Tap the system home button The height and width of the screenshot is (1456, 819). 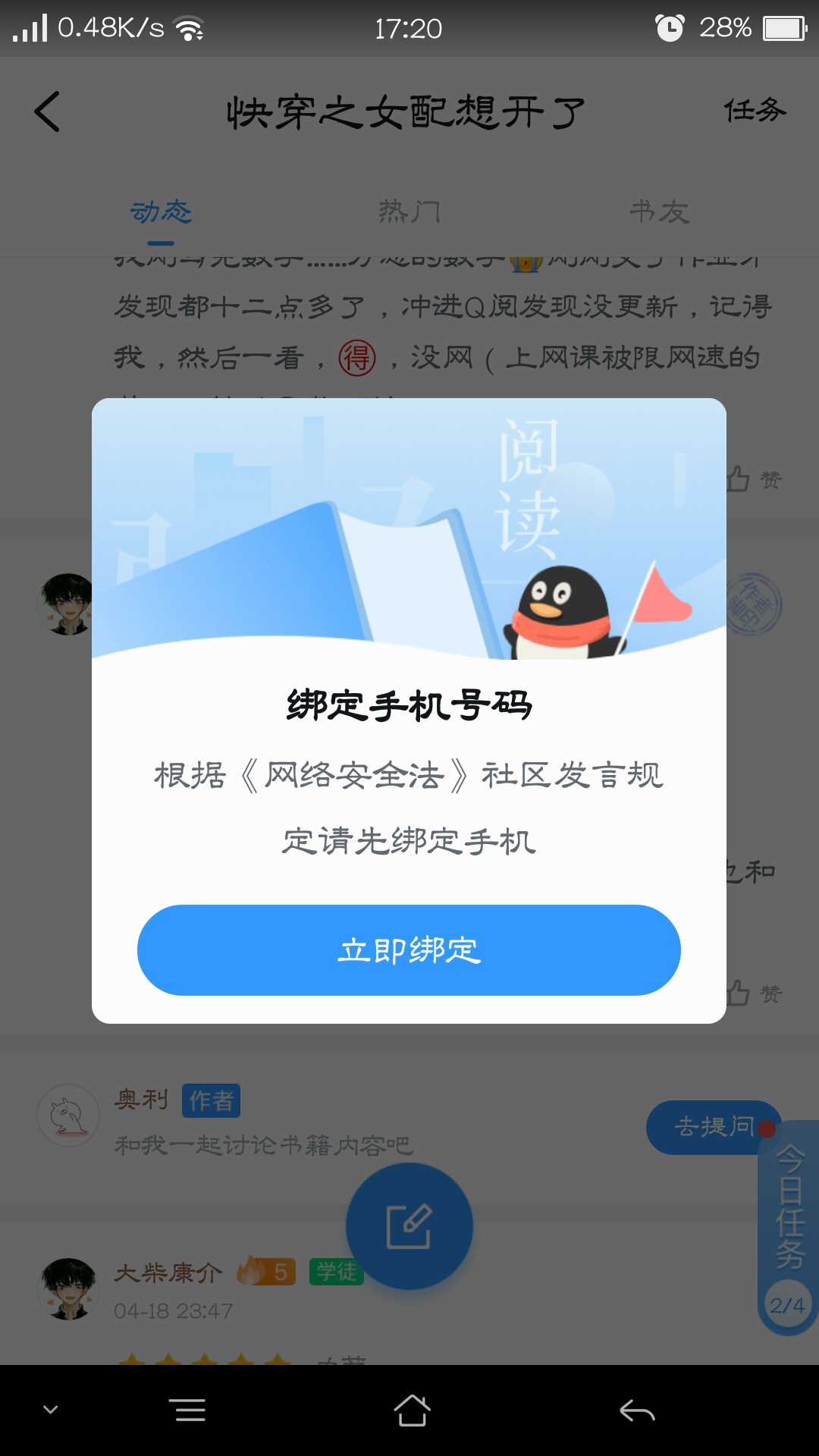[x=412, y=1410]
